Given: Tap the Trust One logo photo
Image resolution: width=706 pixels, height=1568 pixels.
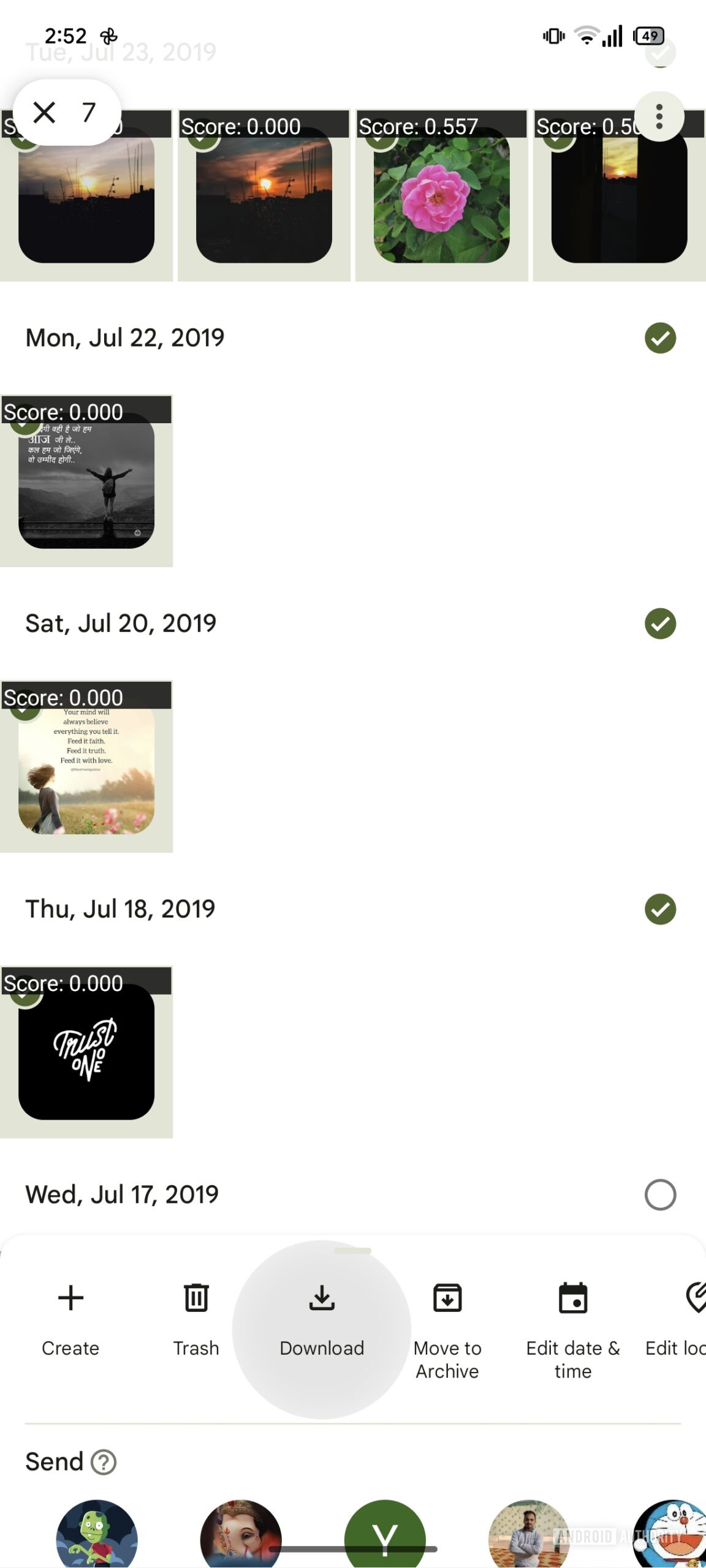Looking at the screenshot, I should [86, 1053].
